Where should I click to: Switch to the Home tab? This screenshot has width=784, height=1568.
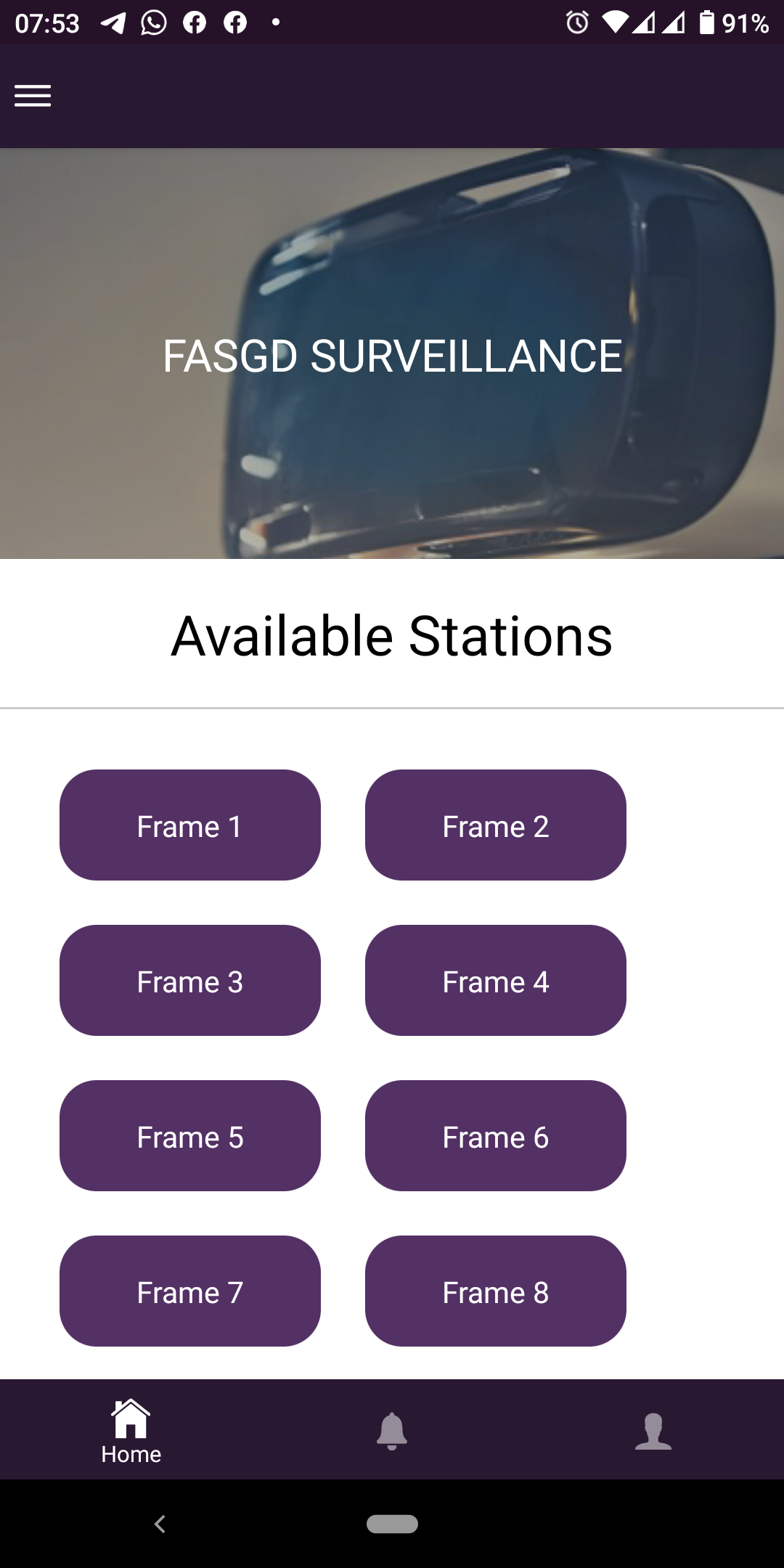(131, 1430)
